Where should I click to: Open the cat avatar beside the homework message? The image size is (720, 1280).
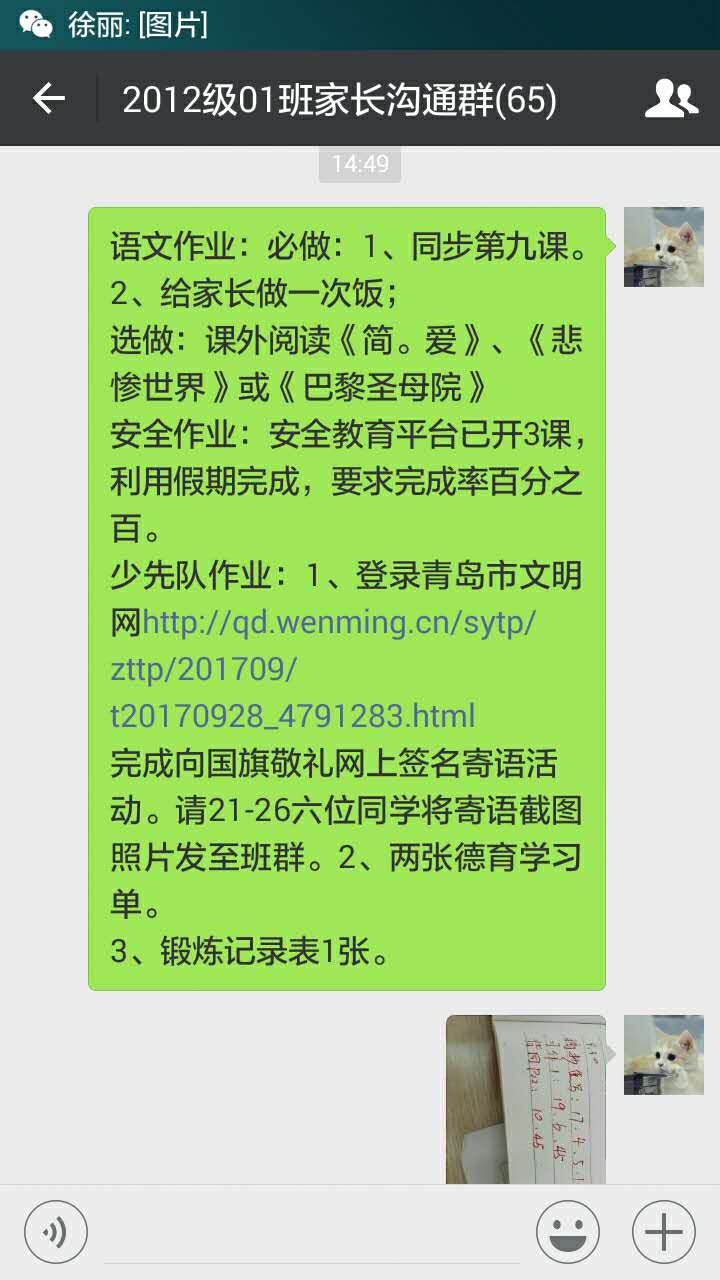click(664, 247)
